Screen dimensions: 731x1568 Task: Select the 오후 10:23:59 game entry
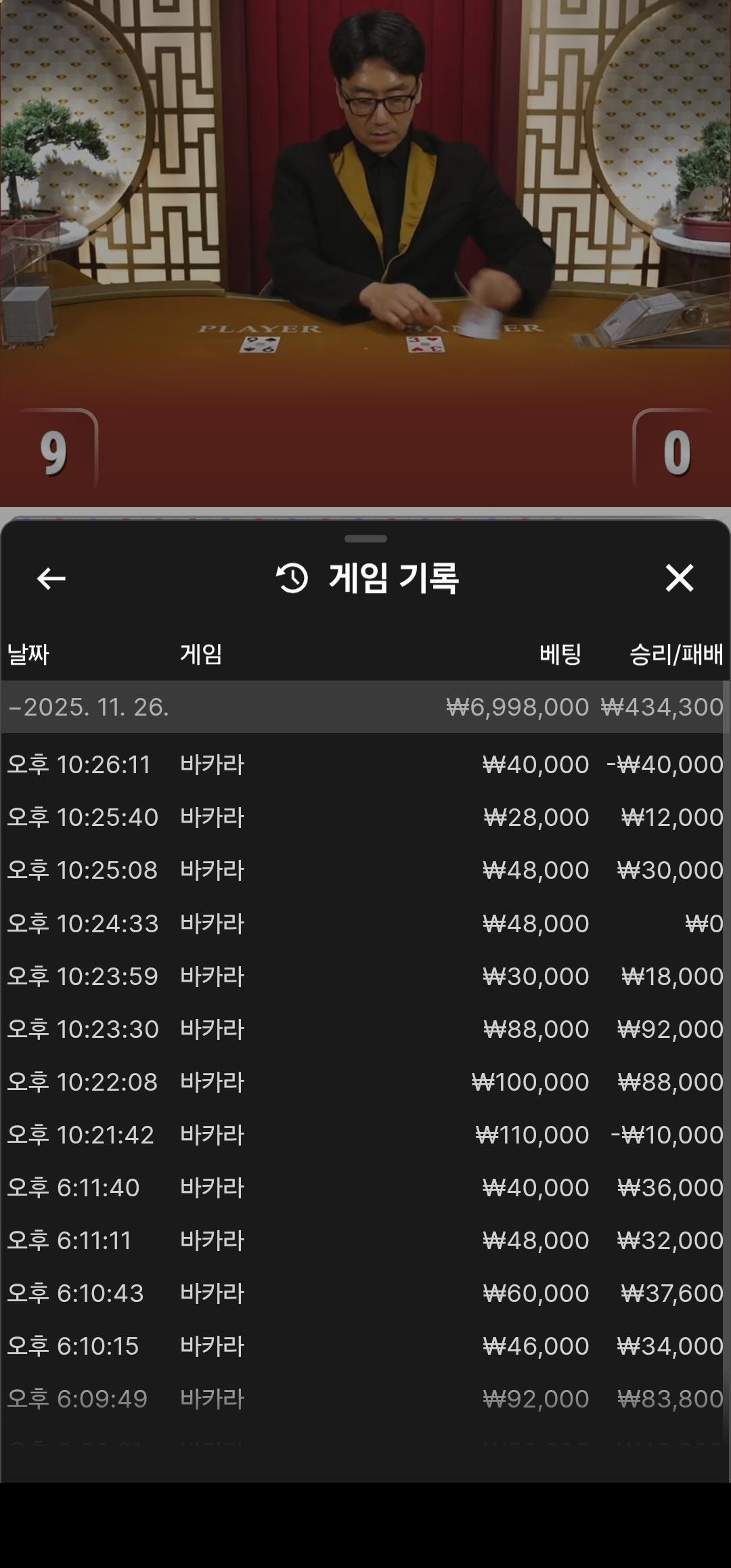pyautogui.click(x=365, y=976)
